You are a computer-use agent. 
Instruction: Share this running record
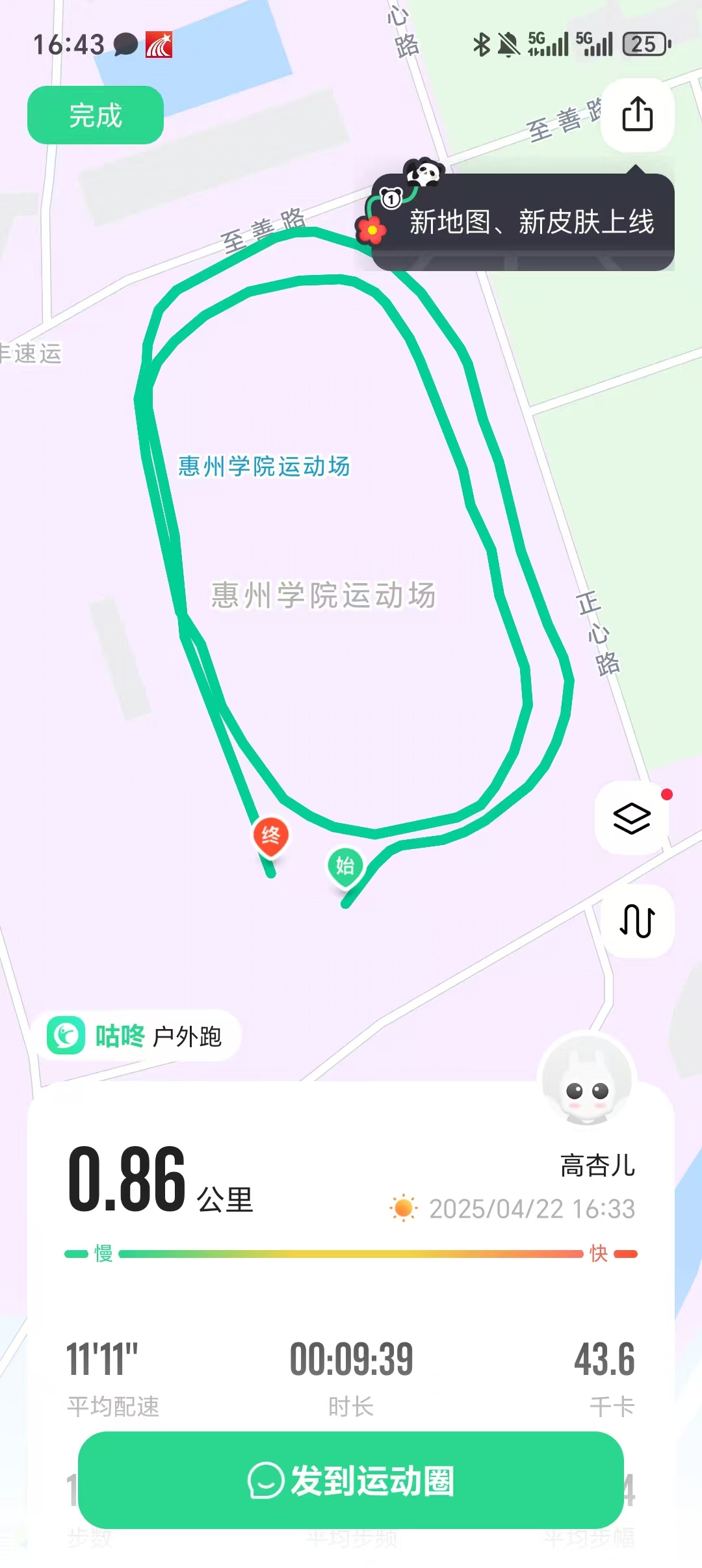[637, 114]
